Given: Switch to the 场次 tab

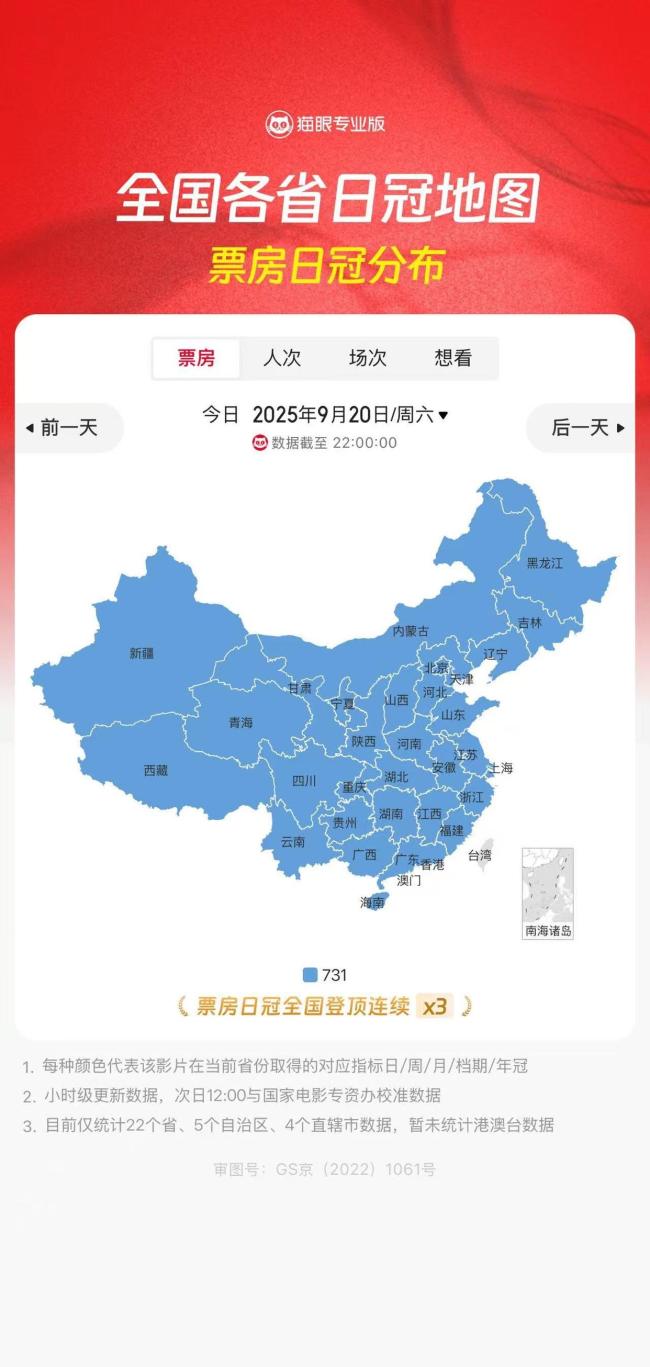Looking at the screenshot, I should pyautogui.click(x=367, y=358).
